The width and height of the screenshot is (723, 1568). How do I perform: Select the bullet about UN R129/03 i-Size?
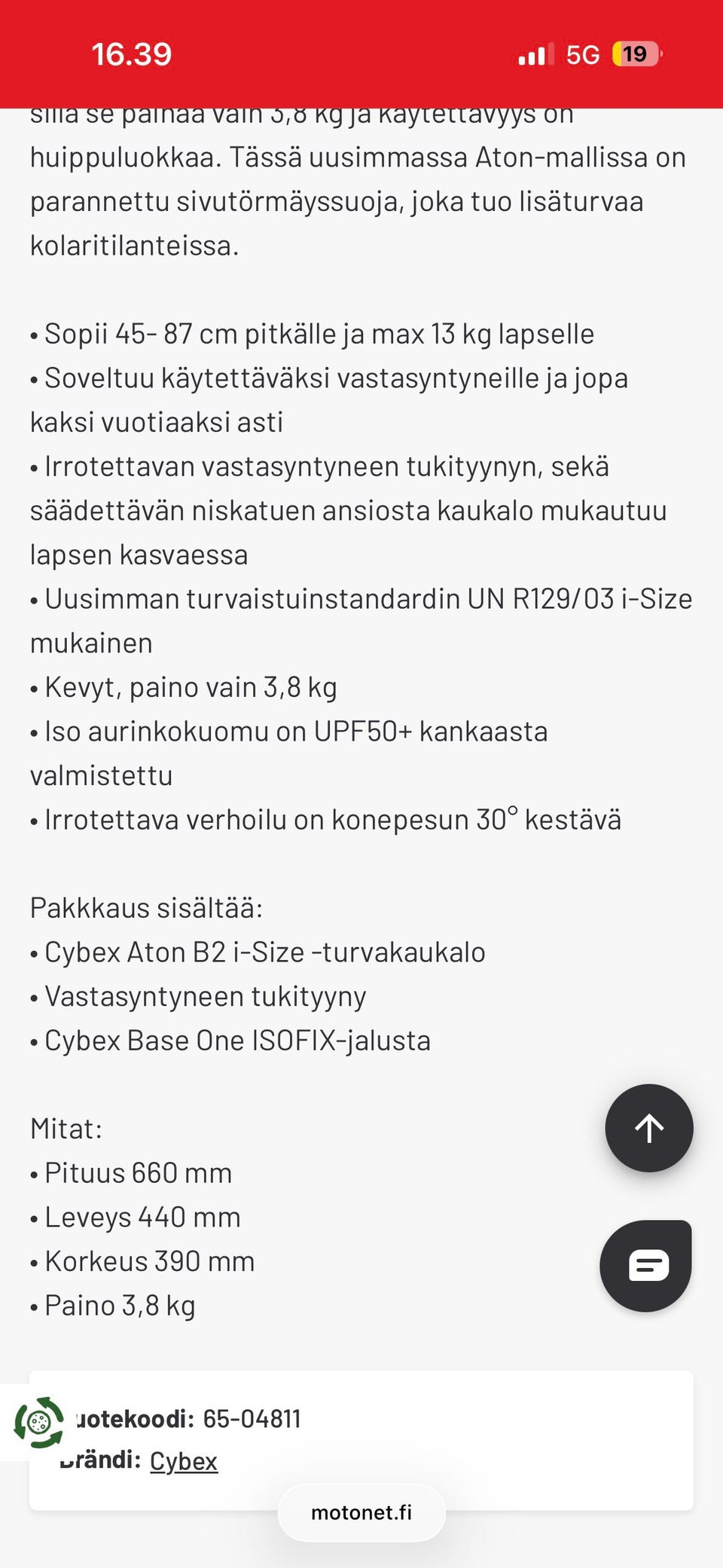(x=361, y=599)
